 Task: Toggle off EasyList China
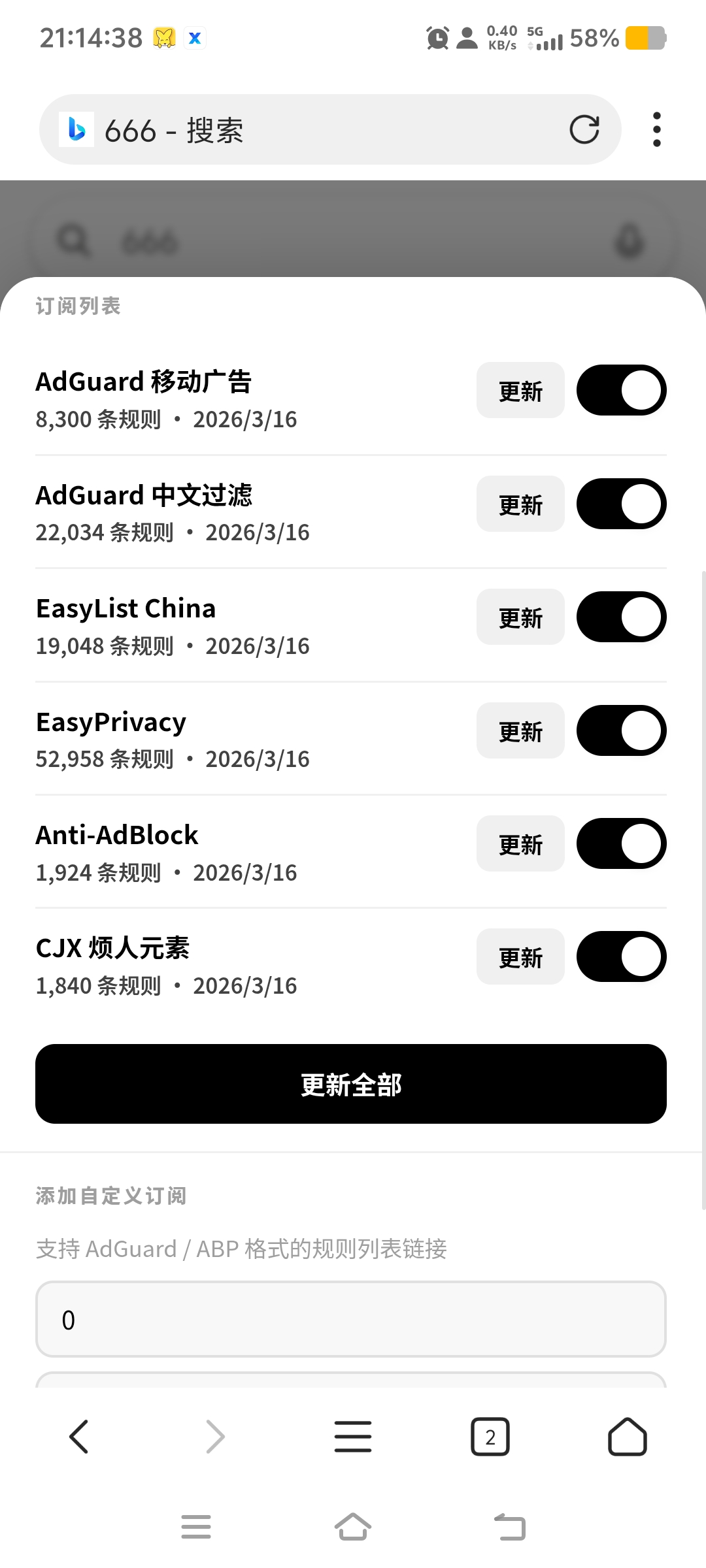coord(621,617)
